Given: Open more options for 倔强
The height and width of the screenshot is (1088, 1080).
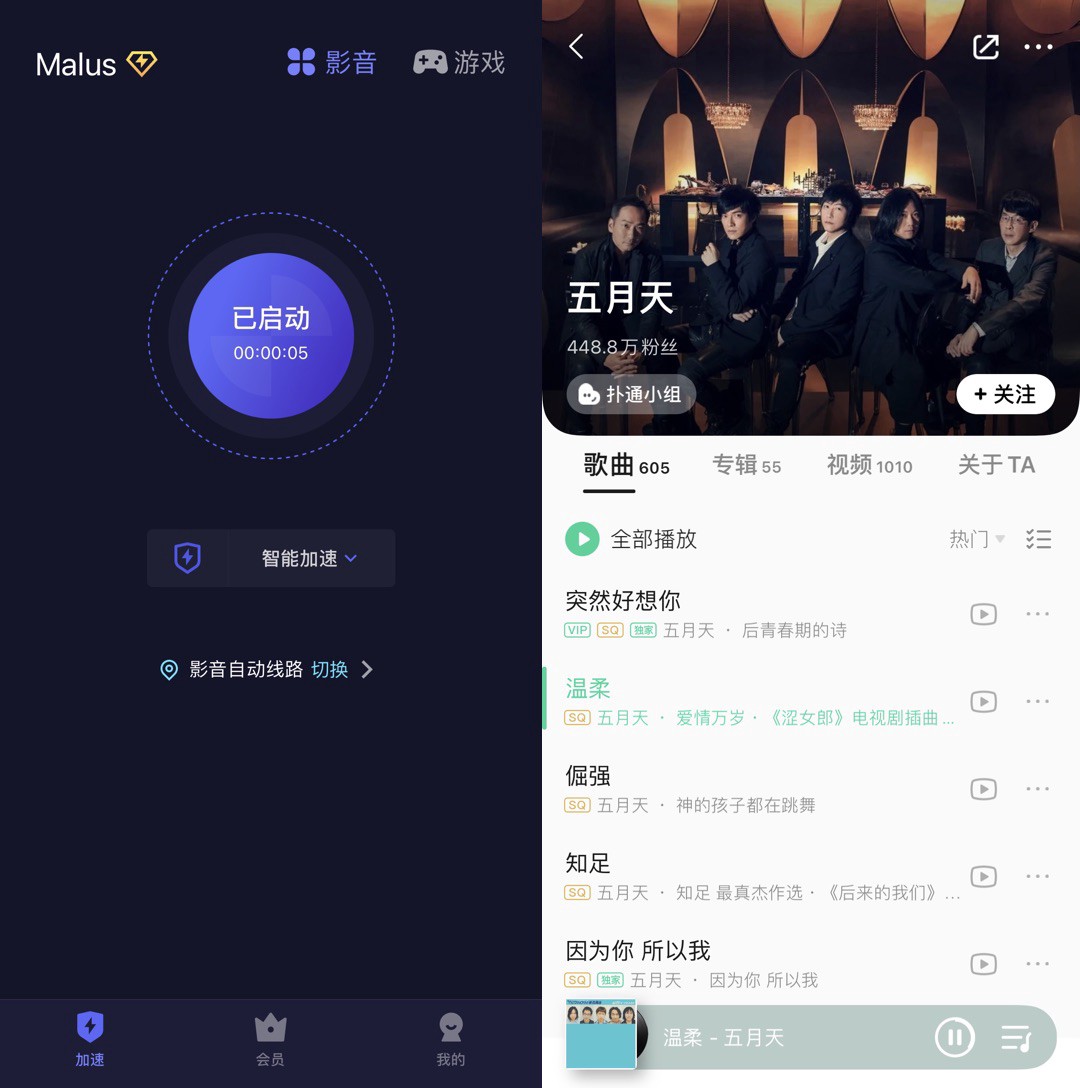Looking at the screenshot, I should [1038, 789].
